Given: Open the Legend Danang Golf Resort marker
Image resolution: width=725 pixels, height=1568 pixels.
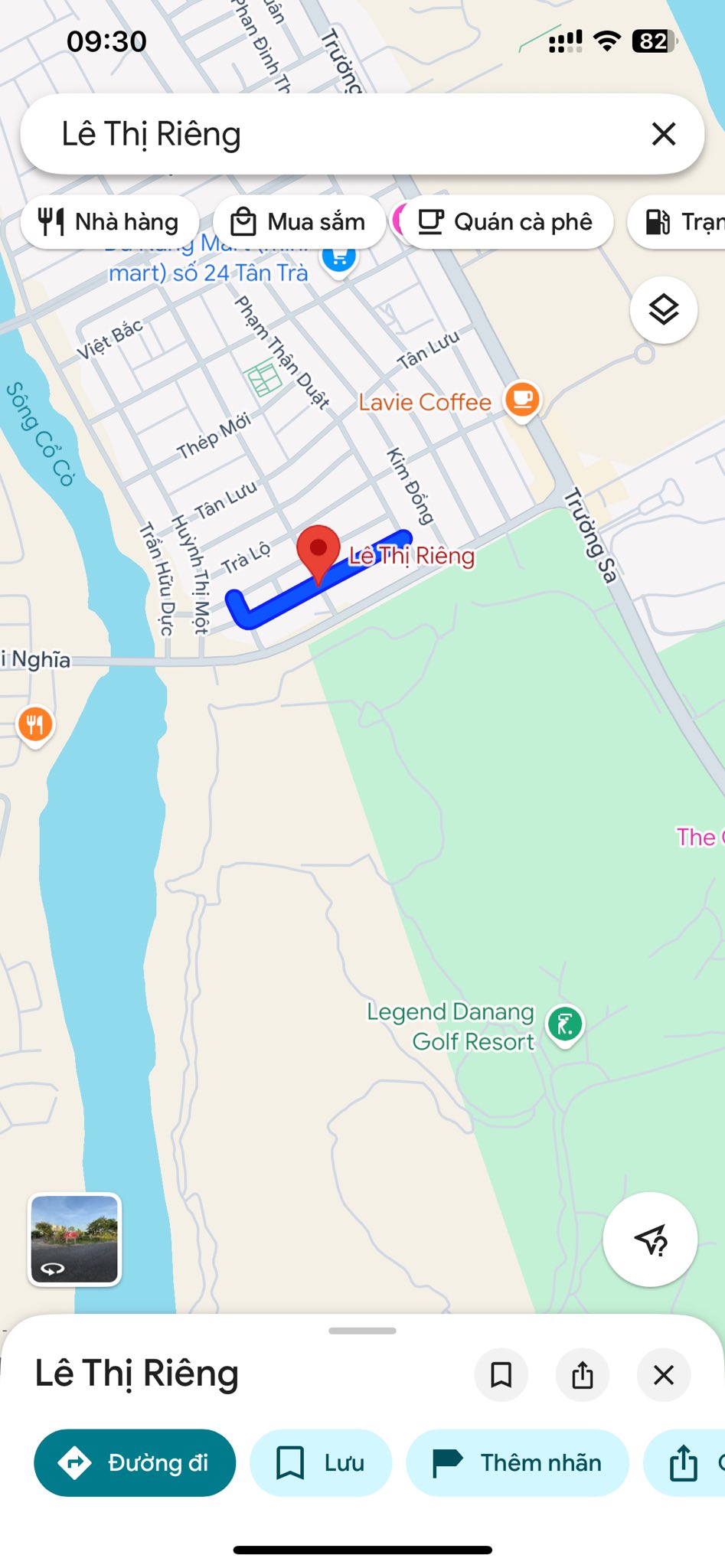Looking at the screenshot, I should tap(564, 1025).
